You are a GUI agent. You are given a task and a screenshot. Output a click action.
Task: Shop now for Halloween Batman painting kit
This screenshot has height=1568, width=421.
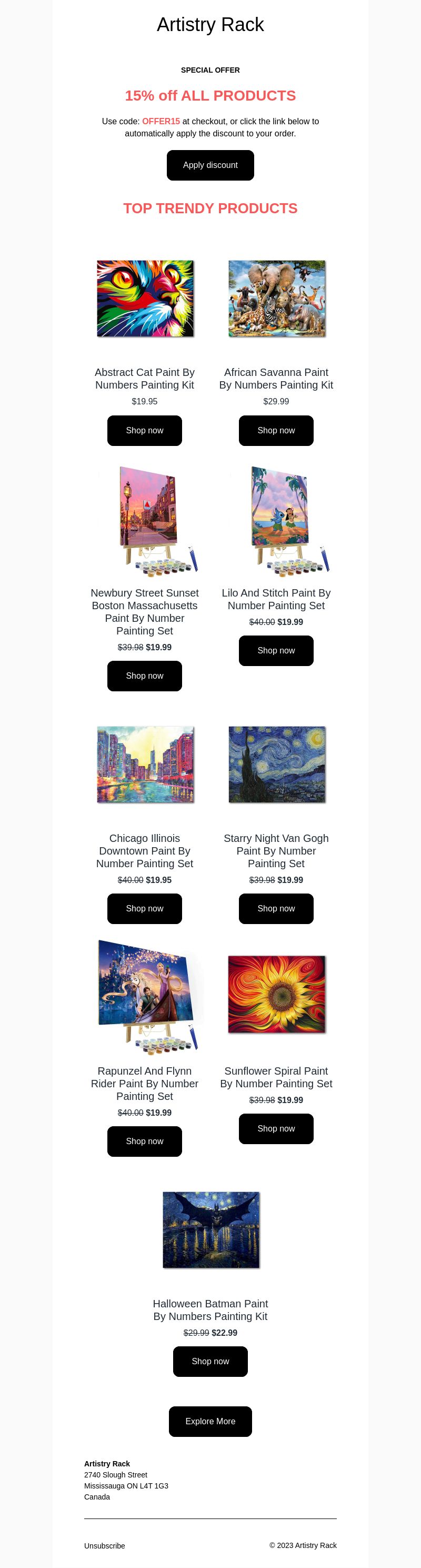click(210, 1361)
